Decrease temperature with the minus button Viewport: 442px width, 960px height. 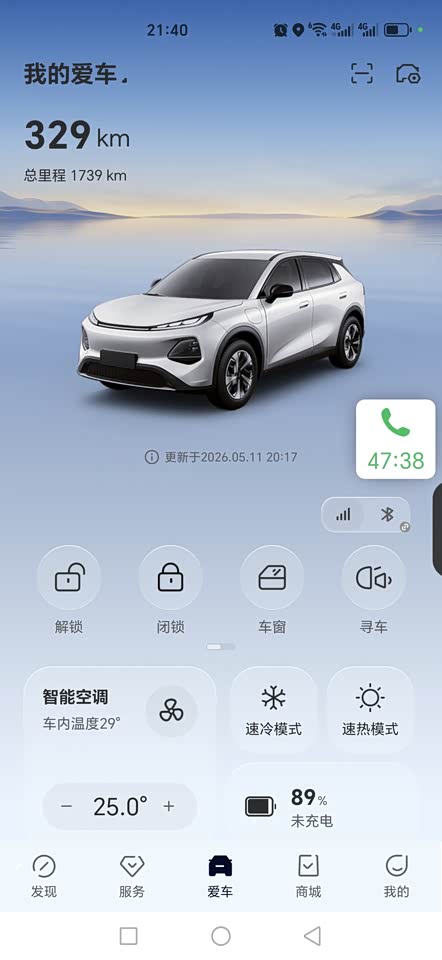tap(67, 806)
